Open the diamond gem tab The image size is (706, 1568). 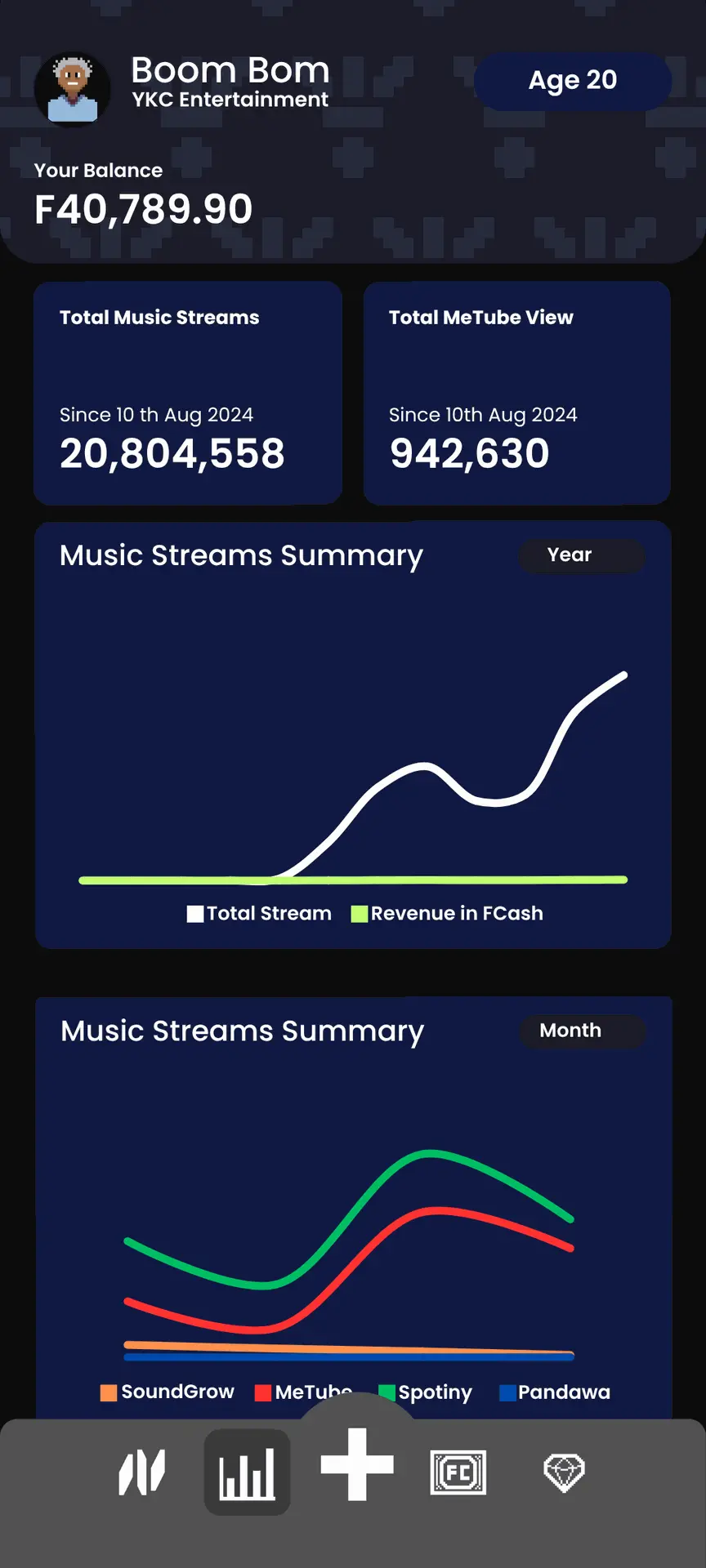564,1472
